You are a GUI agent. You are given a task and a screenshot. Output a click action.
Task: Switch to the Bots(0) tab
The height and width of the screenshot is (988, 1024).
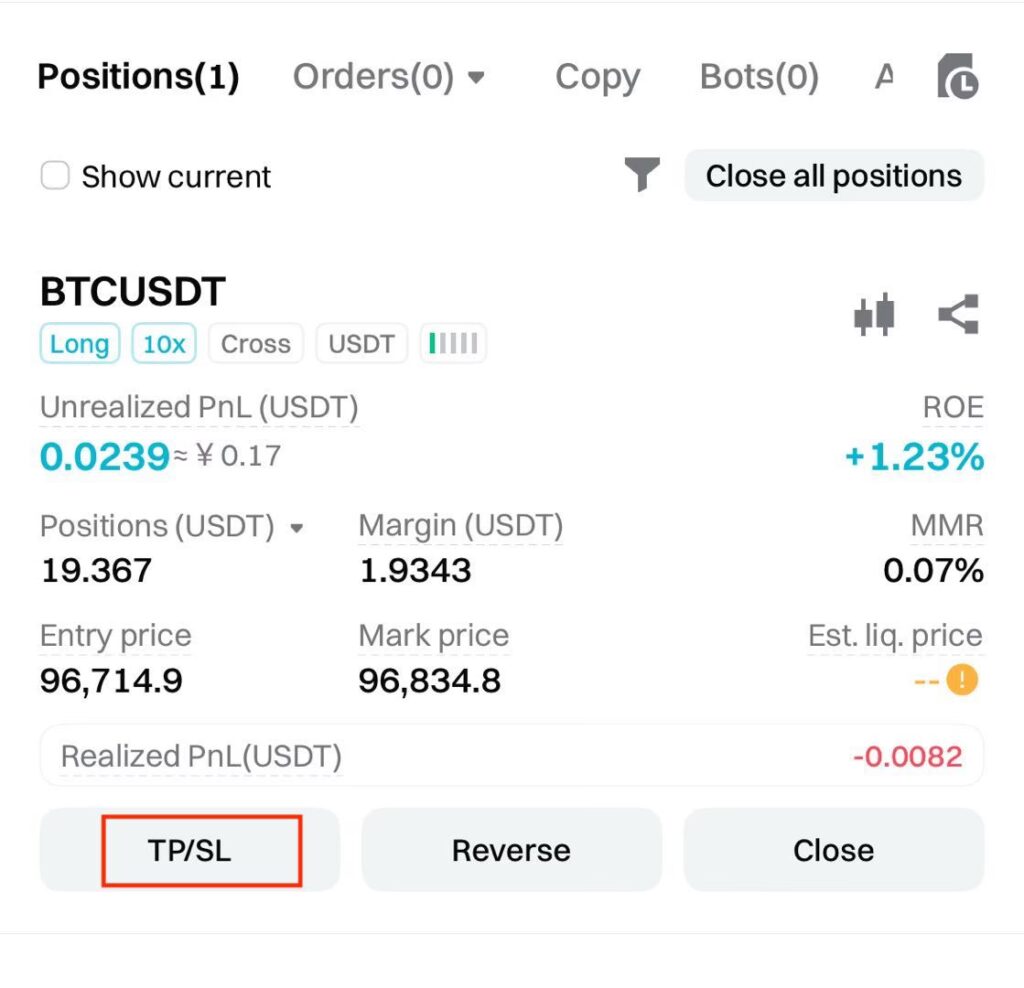coord(759,77)
